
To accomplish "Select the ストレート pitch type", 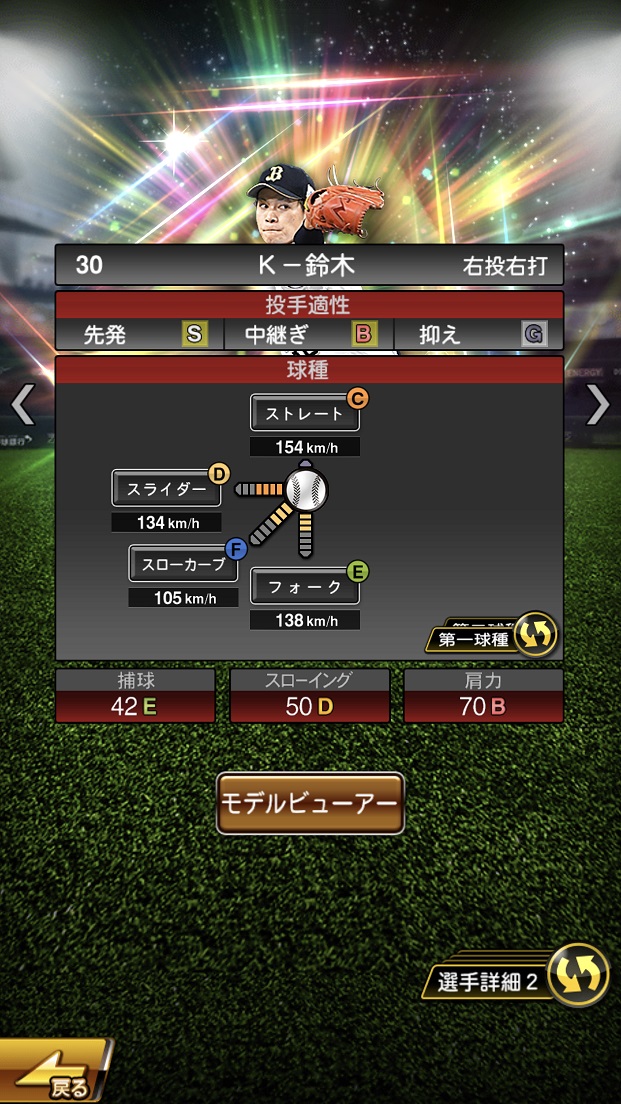I will 304,413.
